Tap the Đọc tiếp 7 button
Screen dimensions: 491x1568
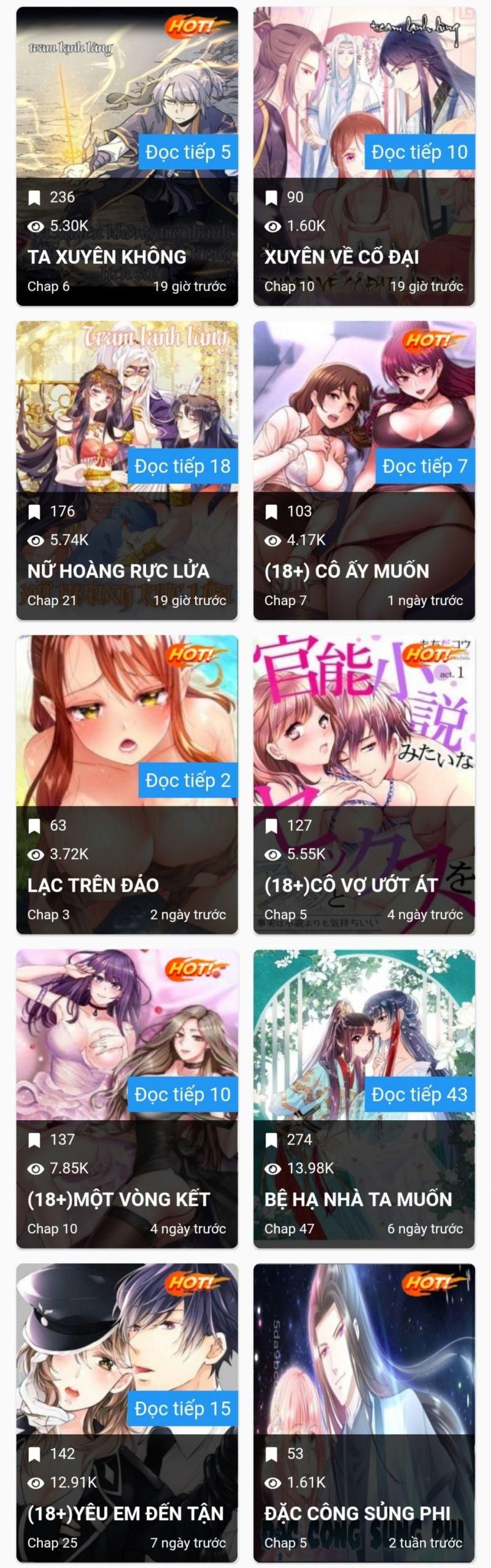coord(425,466)
